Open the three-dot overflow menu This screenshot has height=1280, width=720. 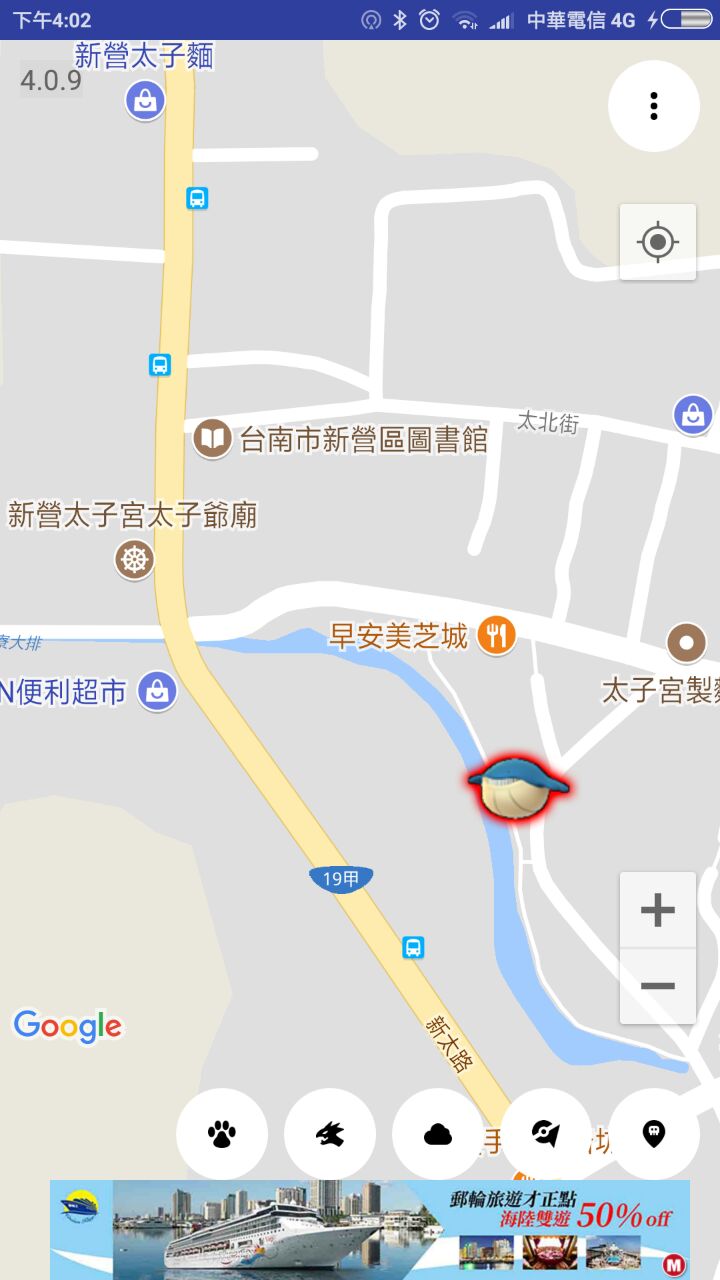654,106
